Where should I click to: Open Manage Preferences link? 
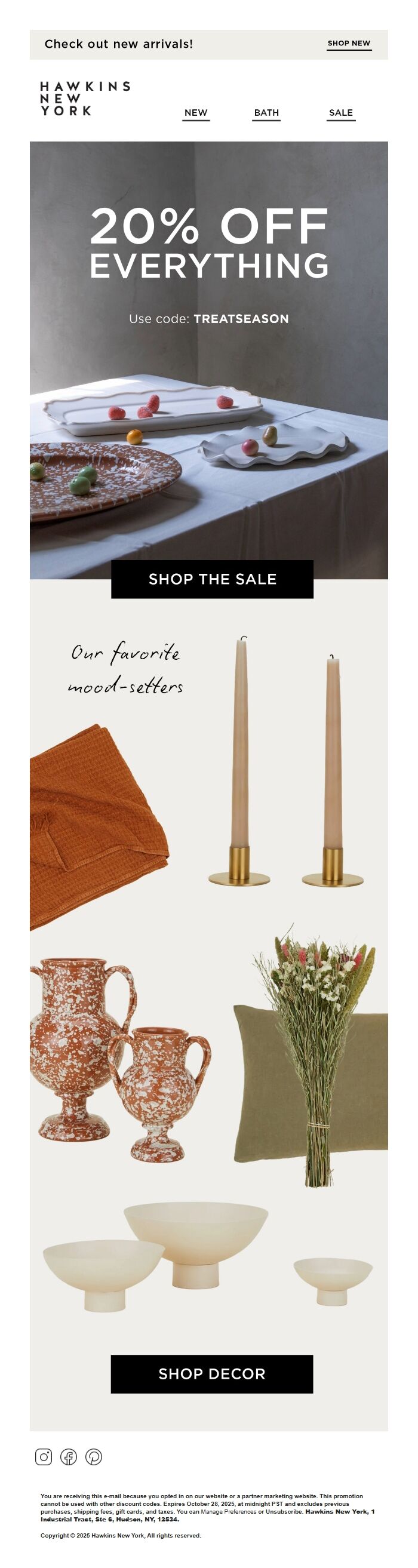click(x=229, y=1511)
